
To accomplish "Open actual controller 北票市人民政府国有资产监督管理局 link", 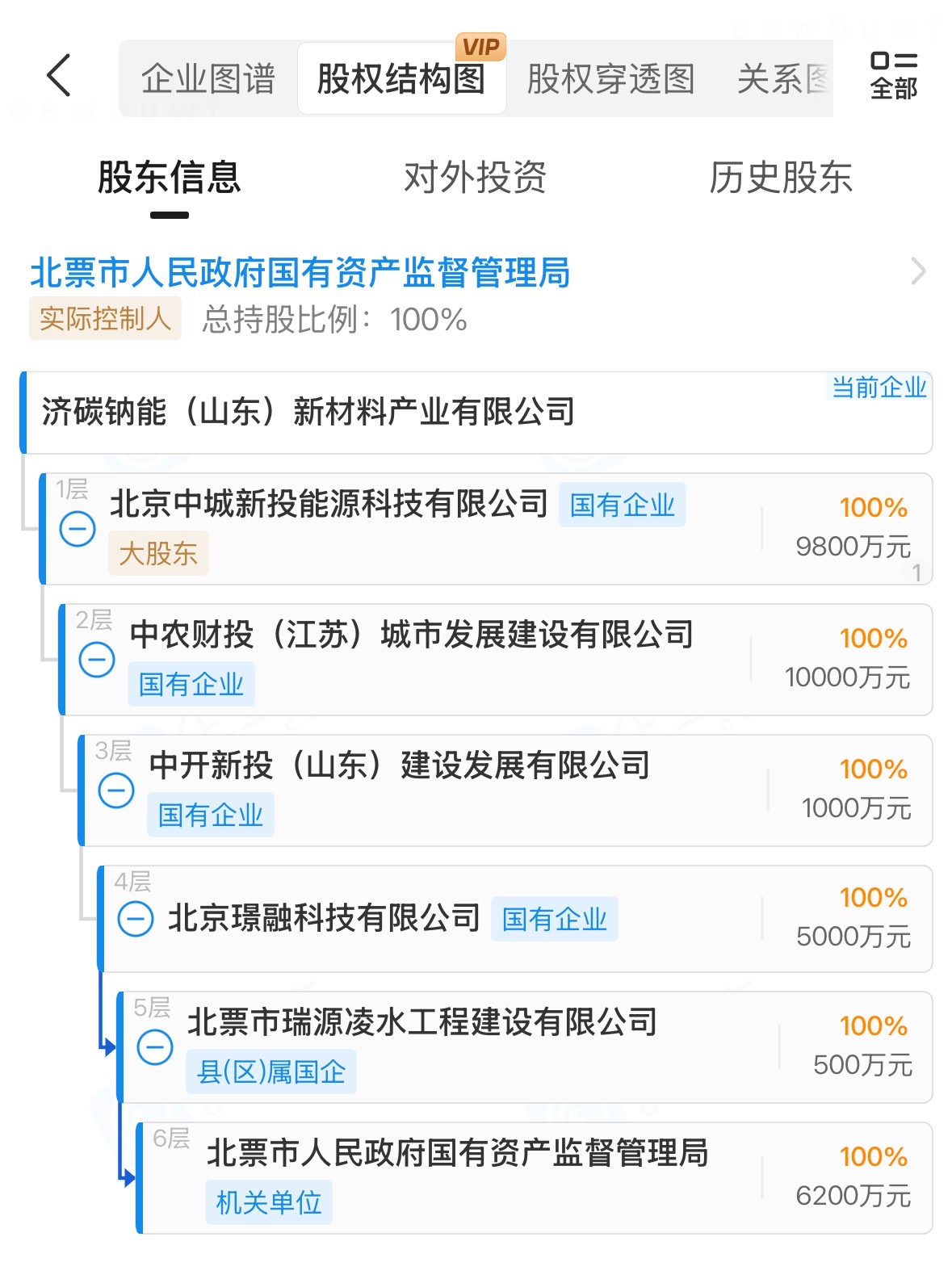I will tap(300, 273).
